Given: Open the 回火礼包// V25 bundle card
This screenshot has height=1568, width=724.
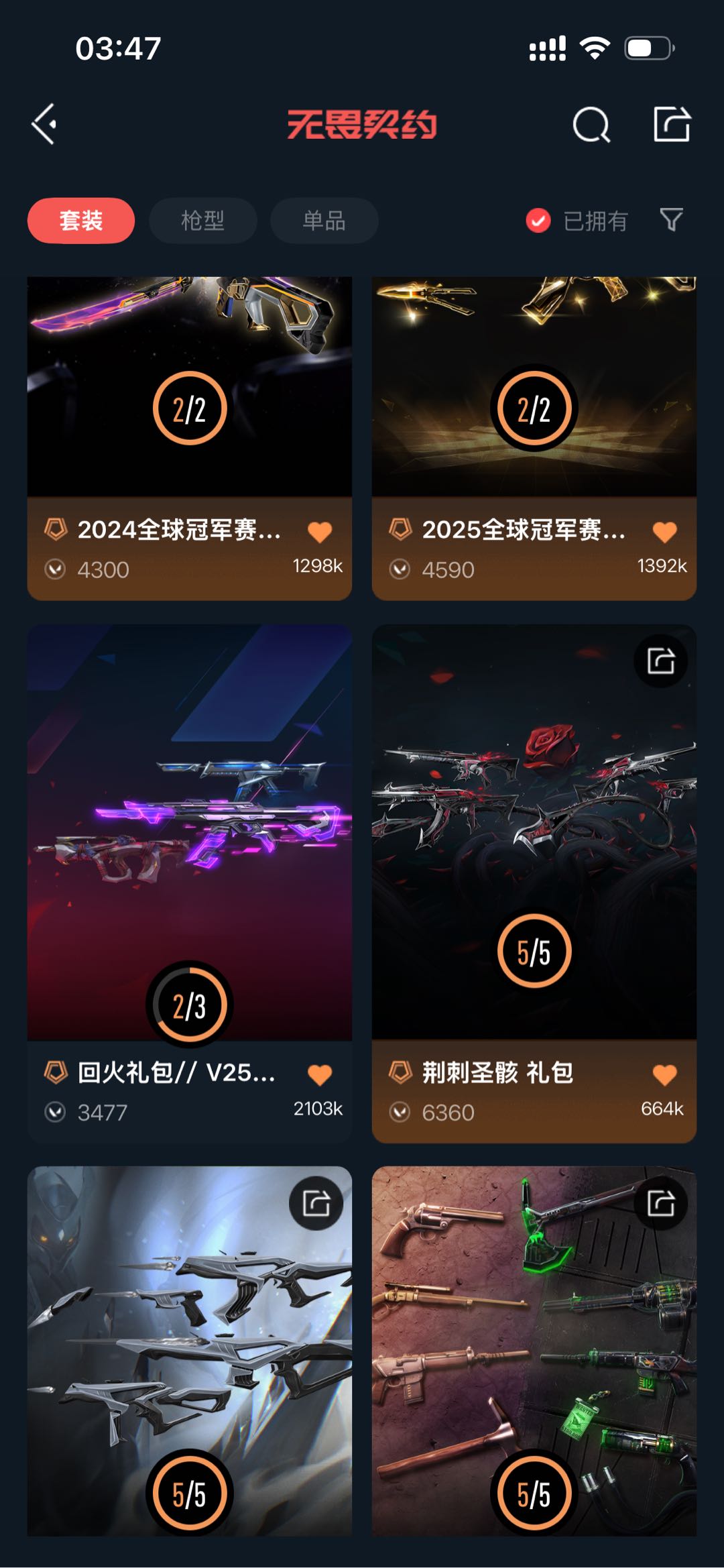Looking at the screenshot, I should tap(190, 884).
